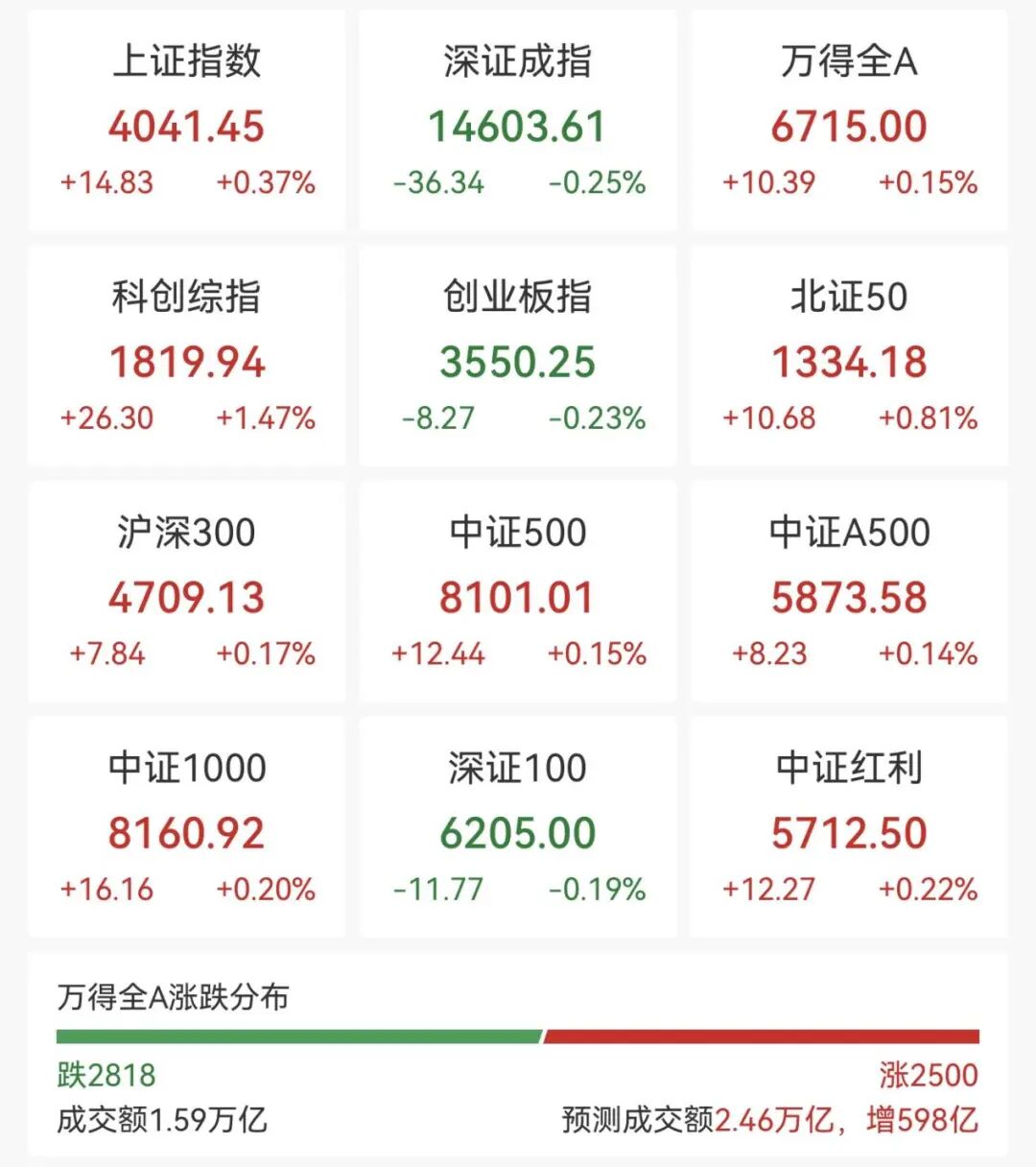1036x1167 pixels.
Task: Tap the 深证100 index card
Action: tap(518, 827)
